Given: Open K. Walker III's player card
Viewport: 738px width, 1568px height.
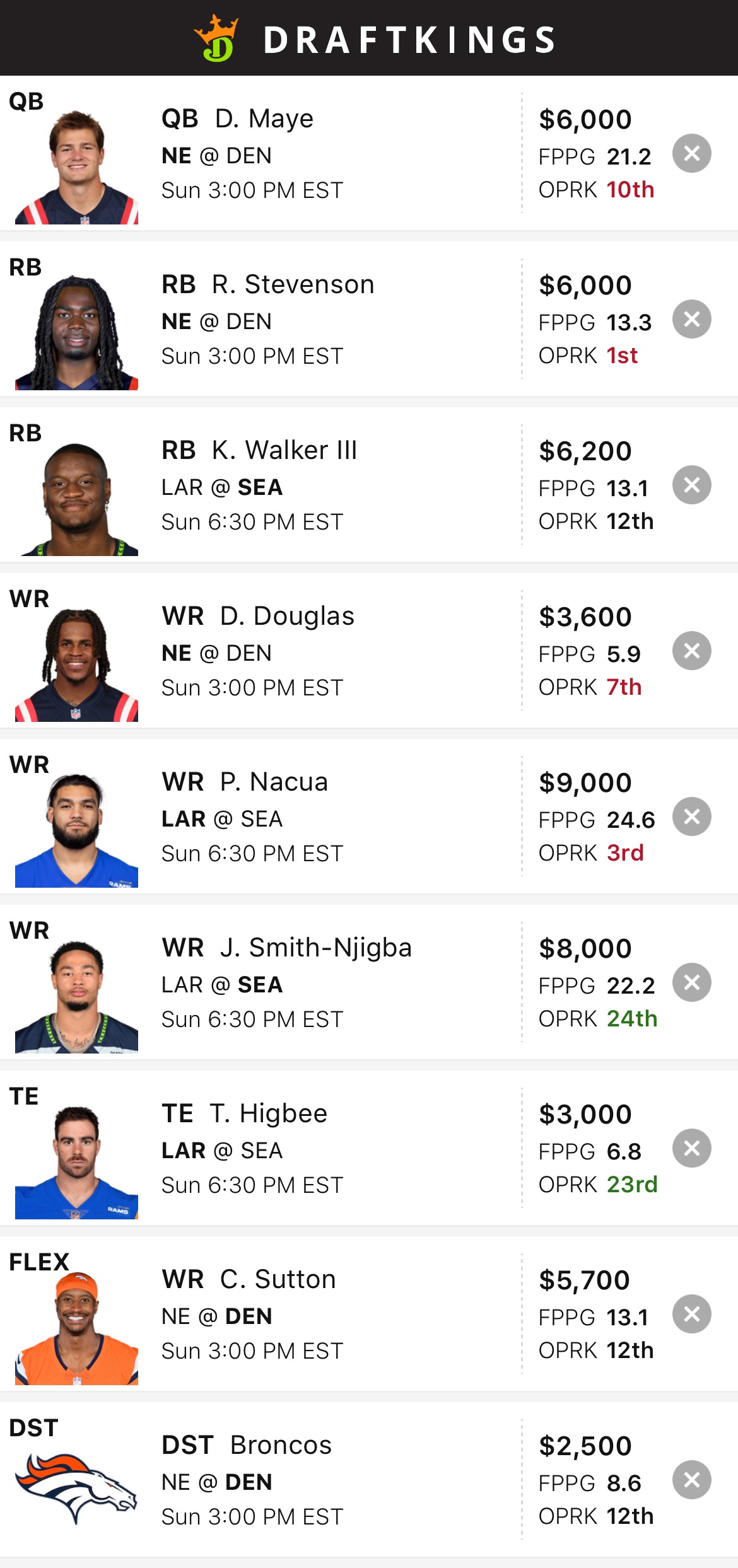Looking at the screenshot, I should pos(284,451).
